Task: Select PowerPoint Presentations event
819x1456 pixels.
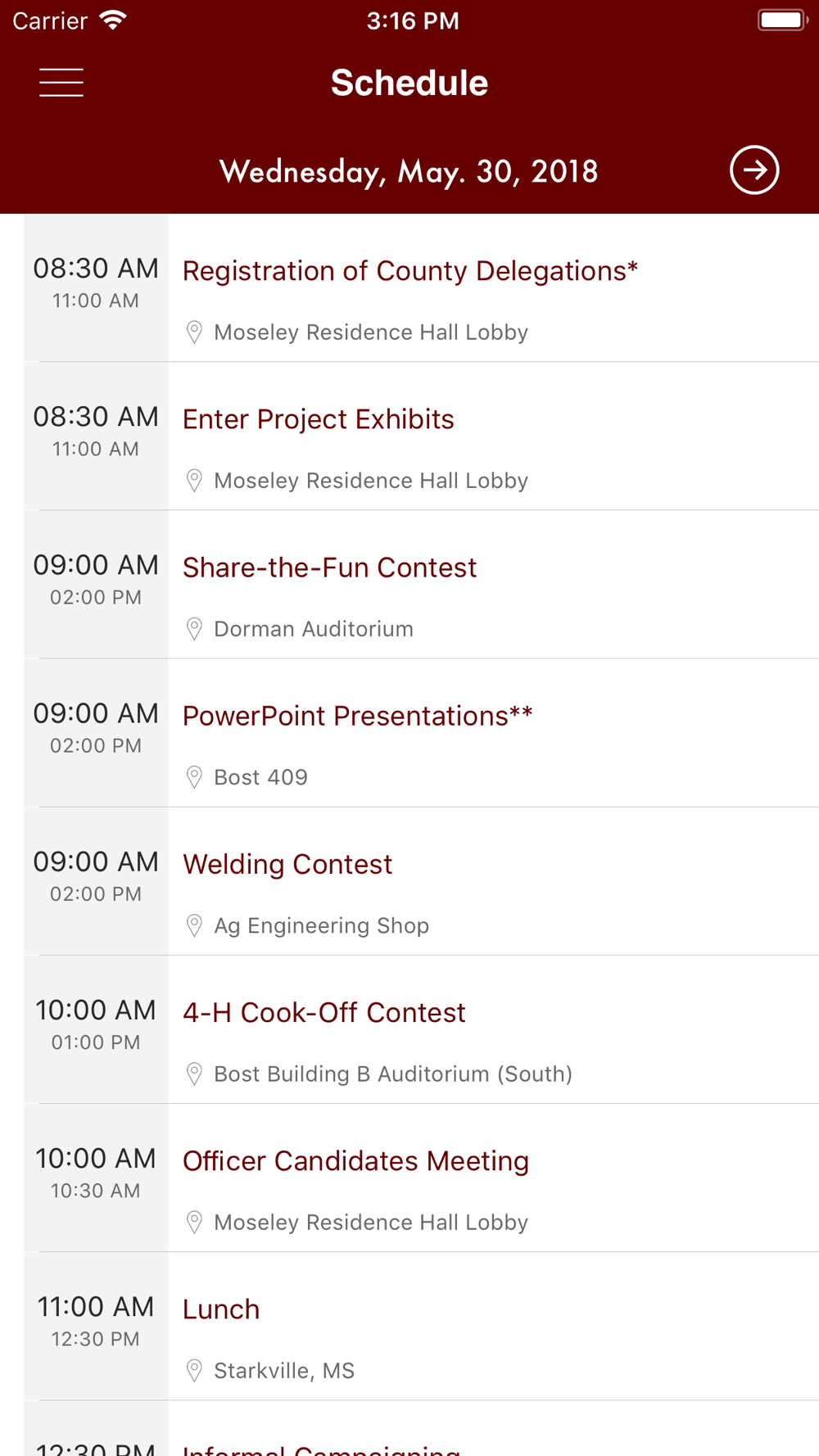Action: (421, 733)
